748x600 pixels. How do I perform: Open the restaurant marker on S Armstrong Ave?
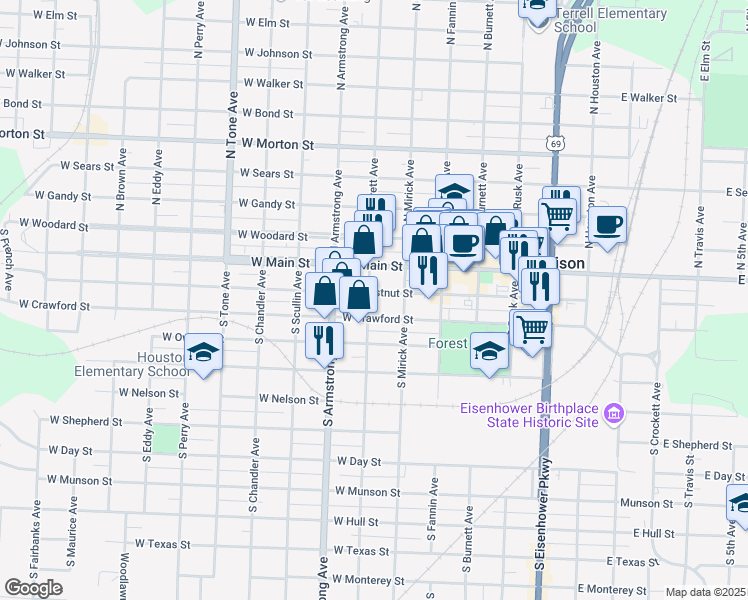pyautogui.click(x=324, y=339)
